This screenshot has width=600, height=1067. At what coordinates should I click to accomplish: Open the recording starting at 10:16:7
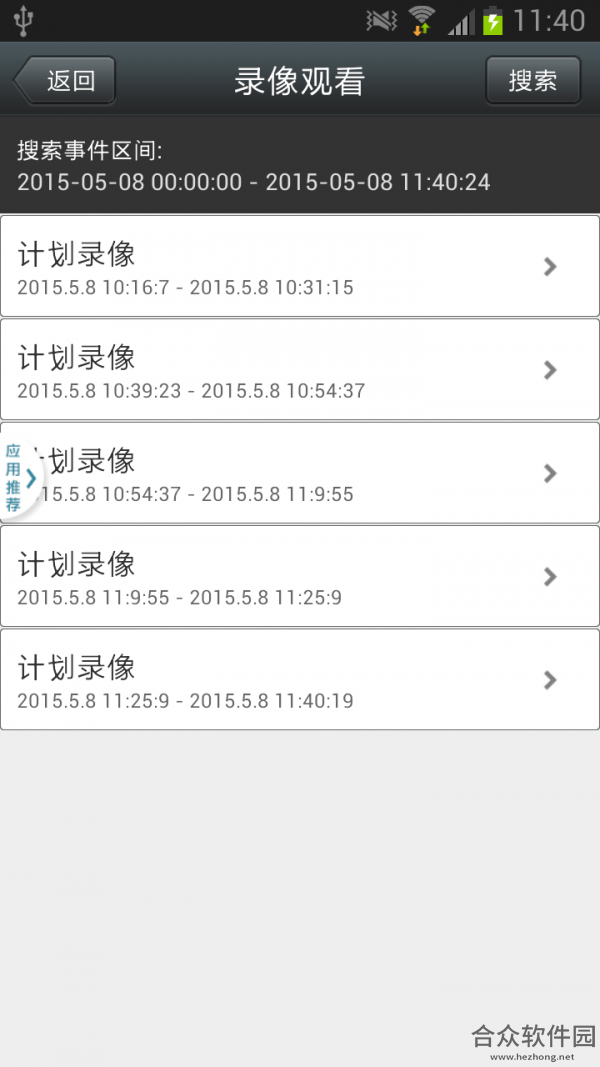tap(300, 266)
